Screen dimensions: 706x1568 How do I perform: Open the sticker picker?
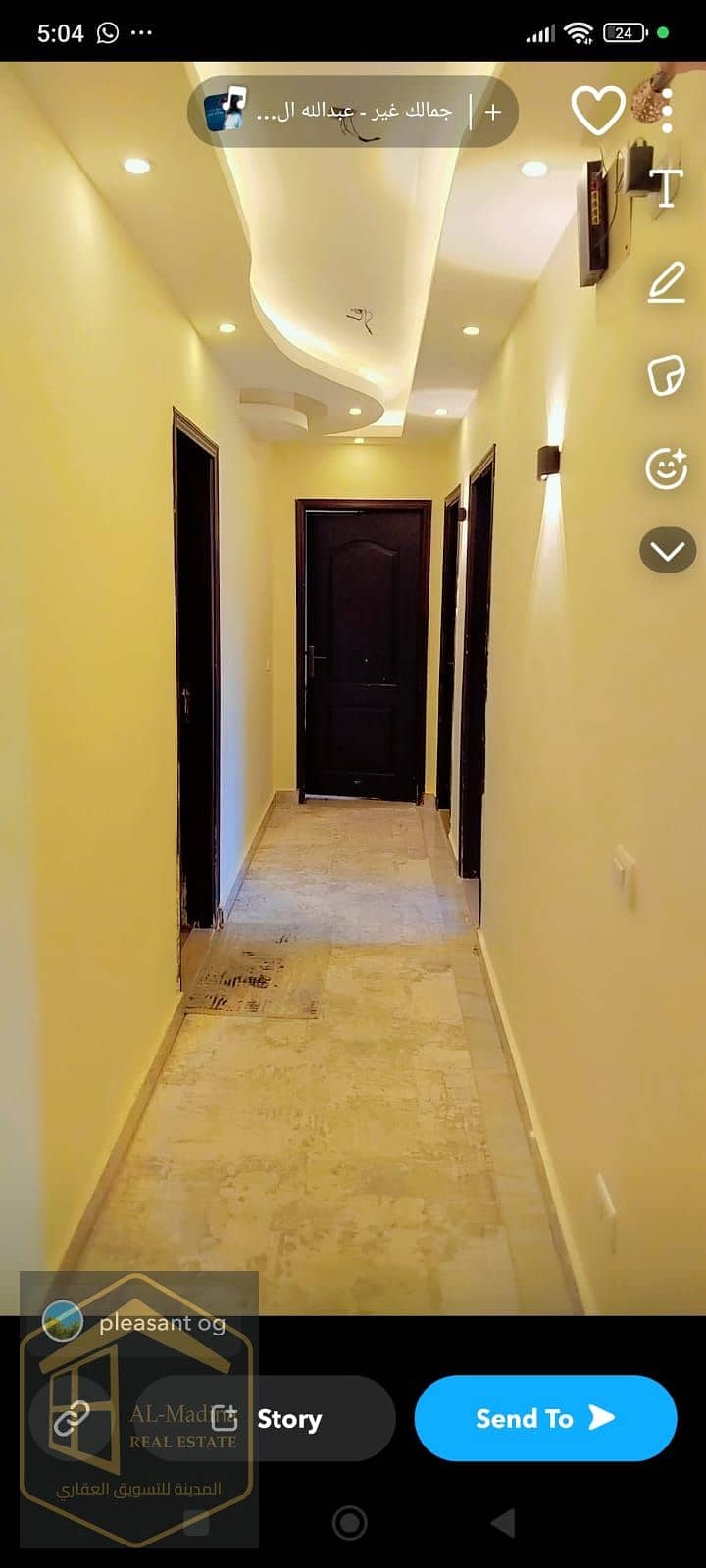pos(667,376)
